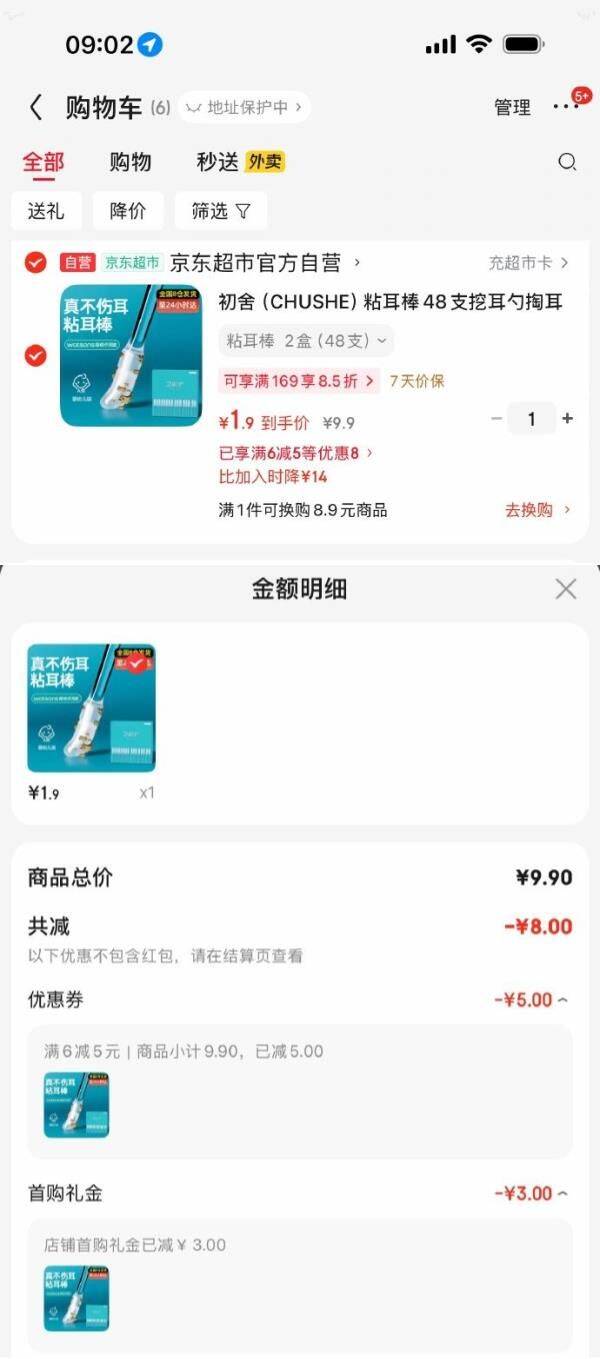Open the 京东超市官方自营 store page

pyautogui.click(x=265, y=263)
